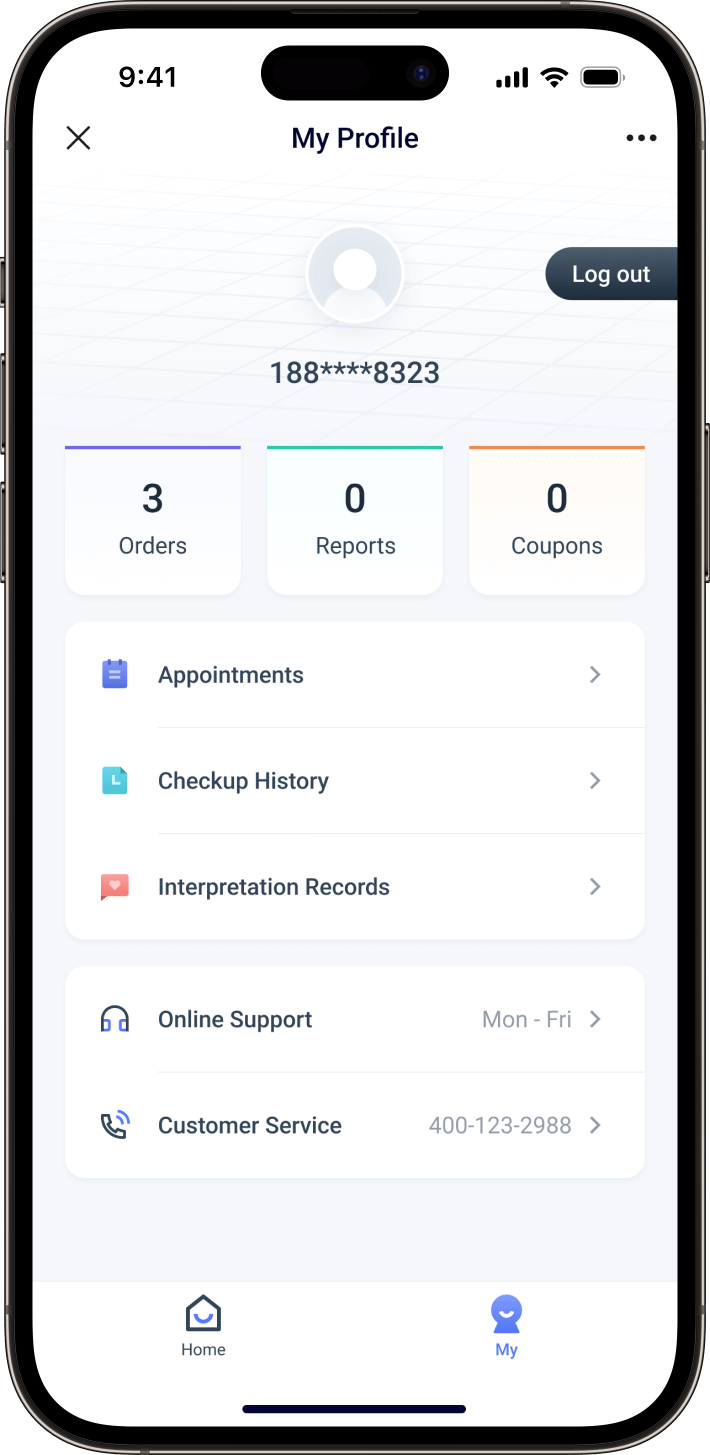Close the My Profile page
This screenshot has width=710, height=1455.
point(78,138)
